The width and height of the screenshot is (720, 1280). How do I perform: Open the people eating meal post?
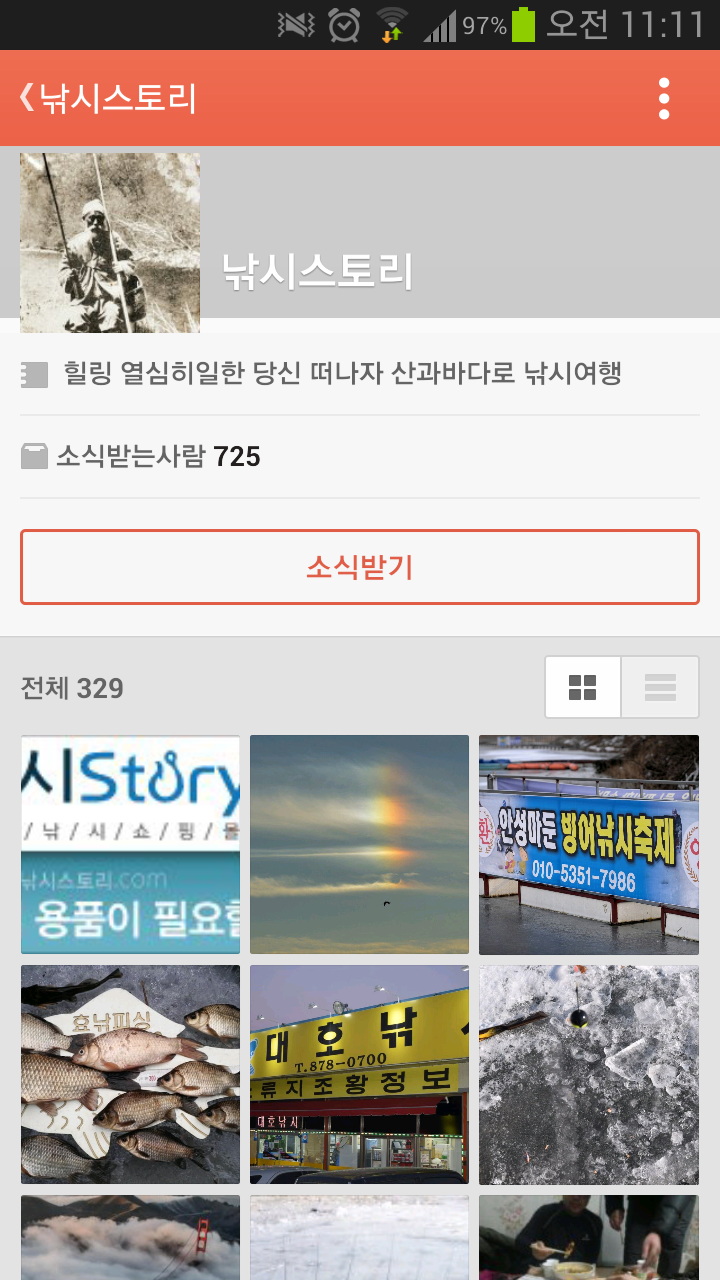588,1238
